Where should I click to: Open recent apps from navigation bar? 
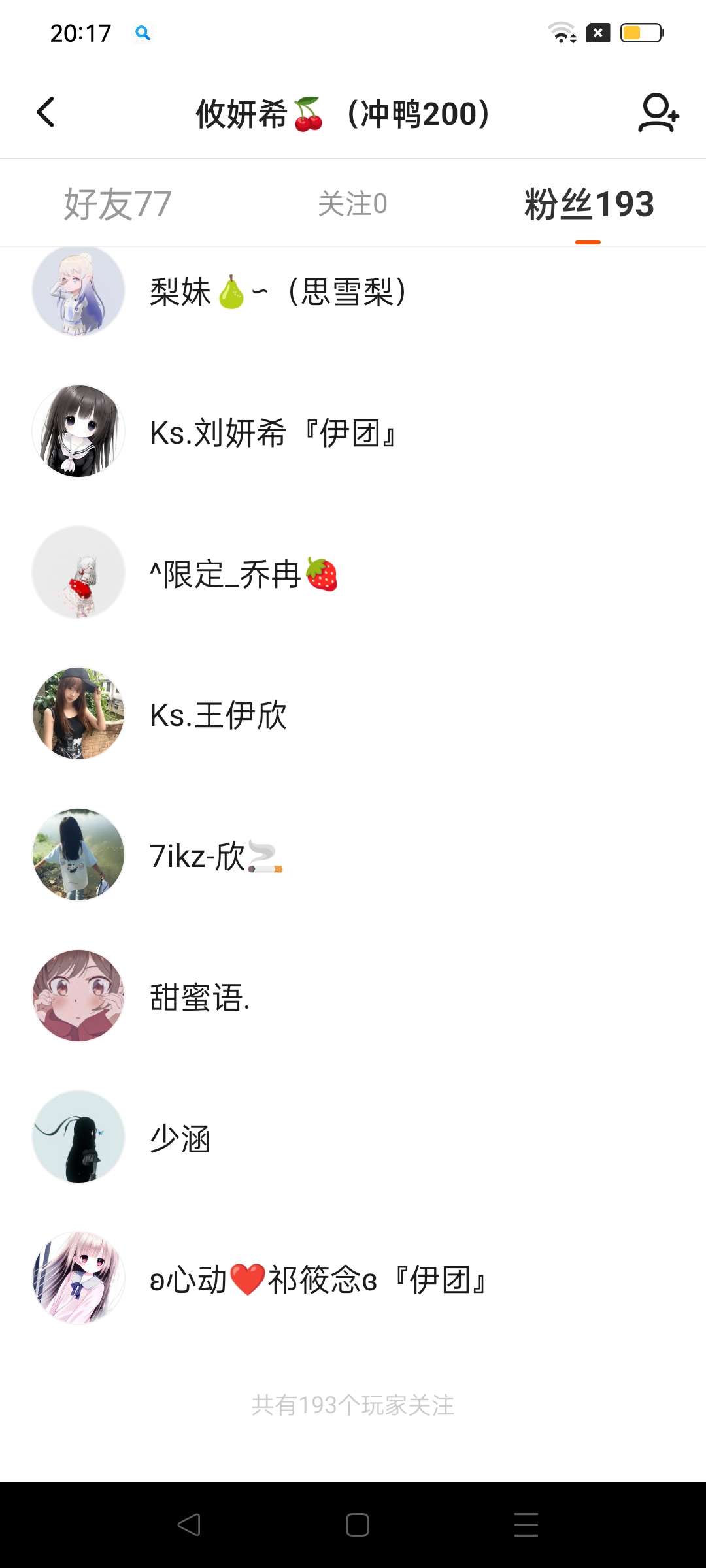pos(526,1525)
